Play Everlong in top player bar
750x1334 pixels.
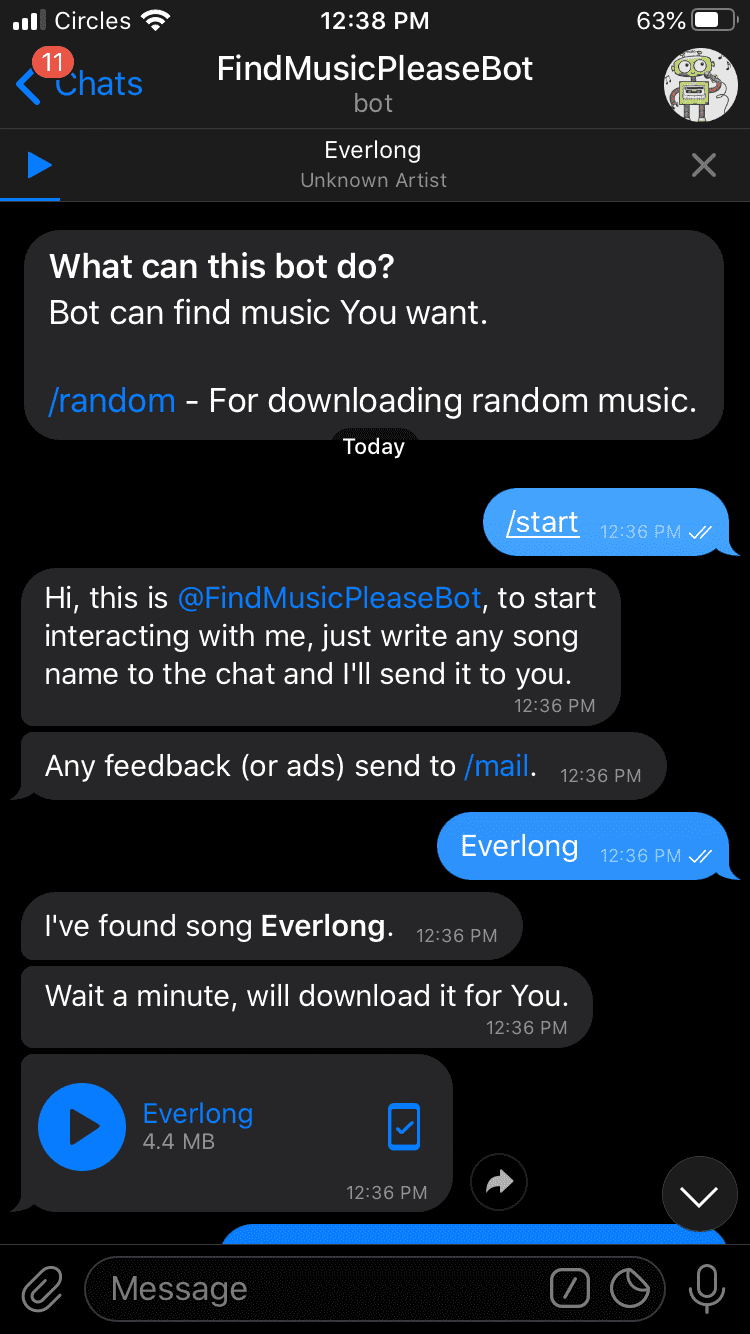[x=40, y=165]
